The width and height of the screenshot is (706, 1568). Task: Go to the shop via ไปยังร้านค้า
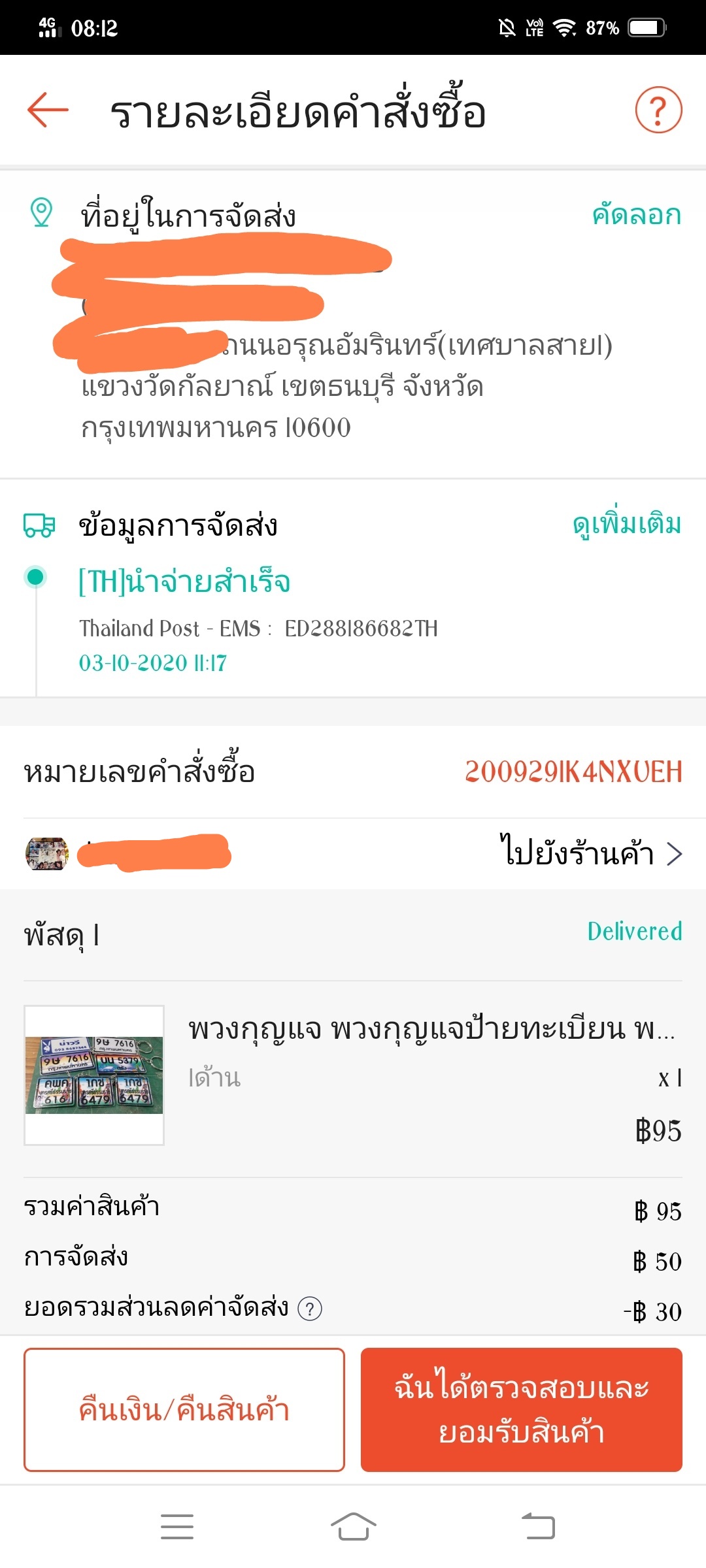pyautogui.click(x=590, y=853)
